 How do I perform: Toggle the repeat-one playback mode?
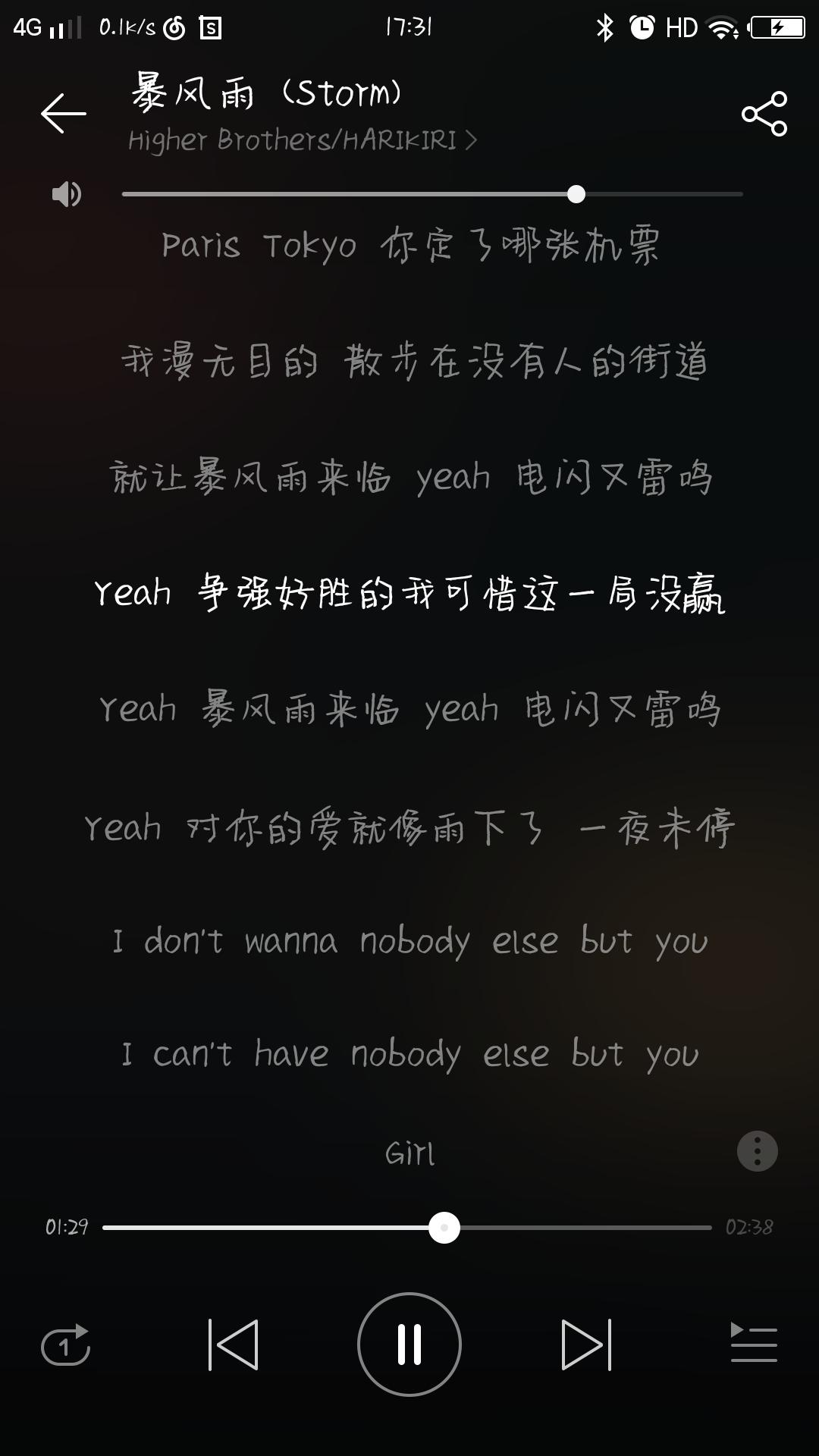66,1345
